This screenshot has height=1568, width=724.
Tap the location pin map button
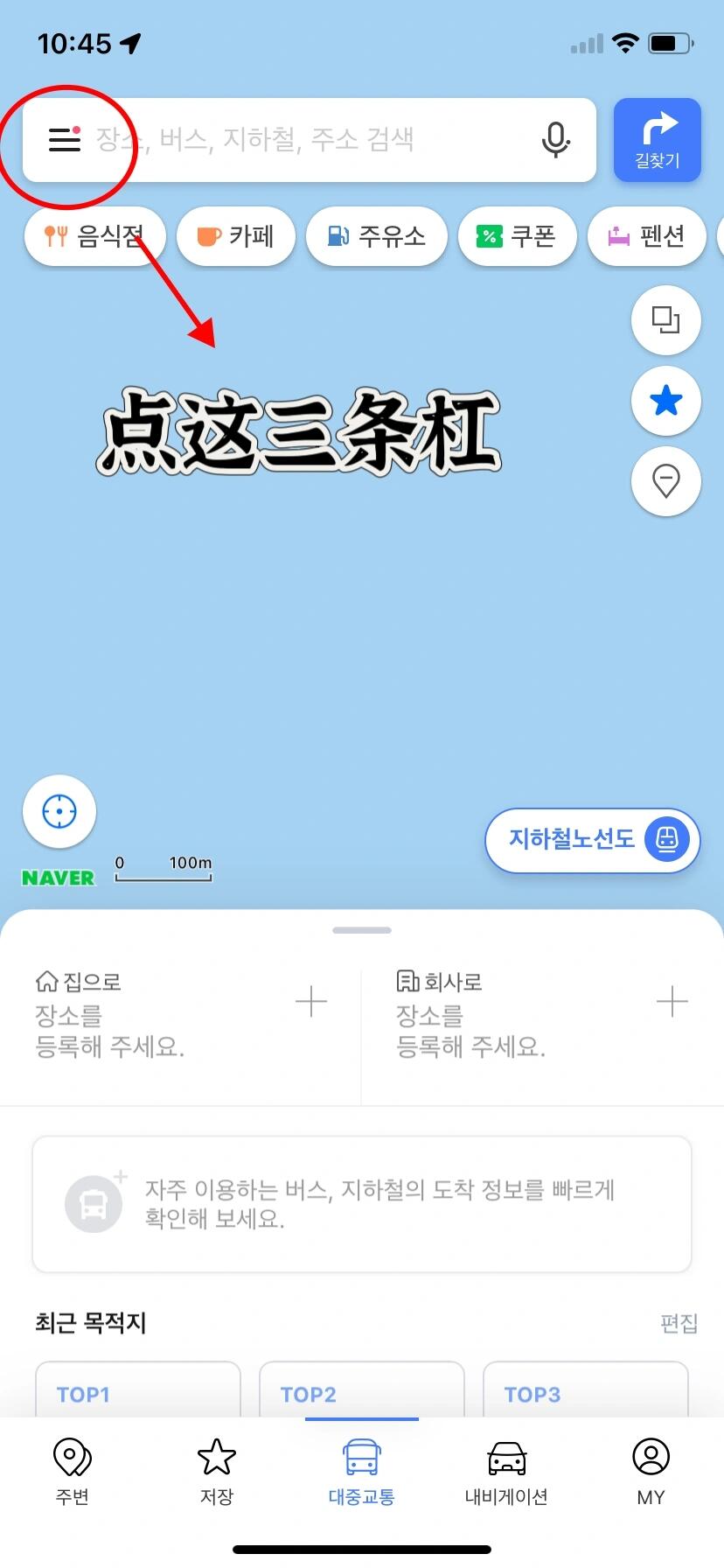(665, 480)
